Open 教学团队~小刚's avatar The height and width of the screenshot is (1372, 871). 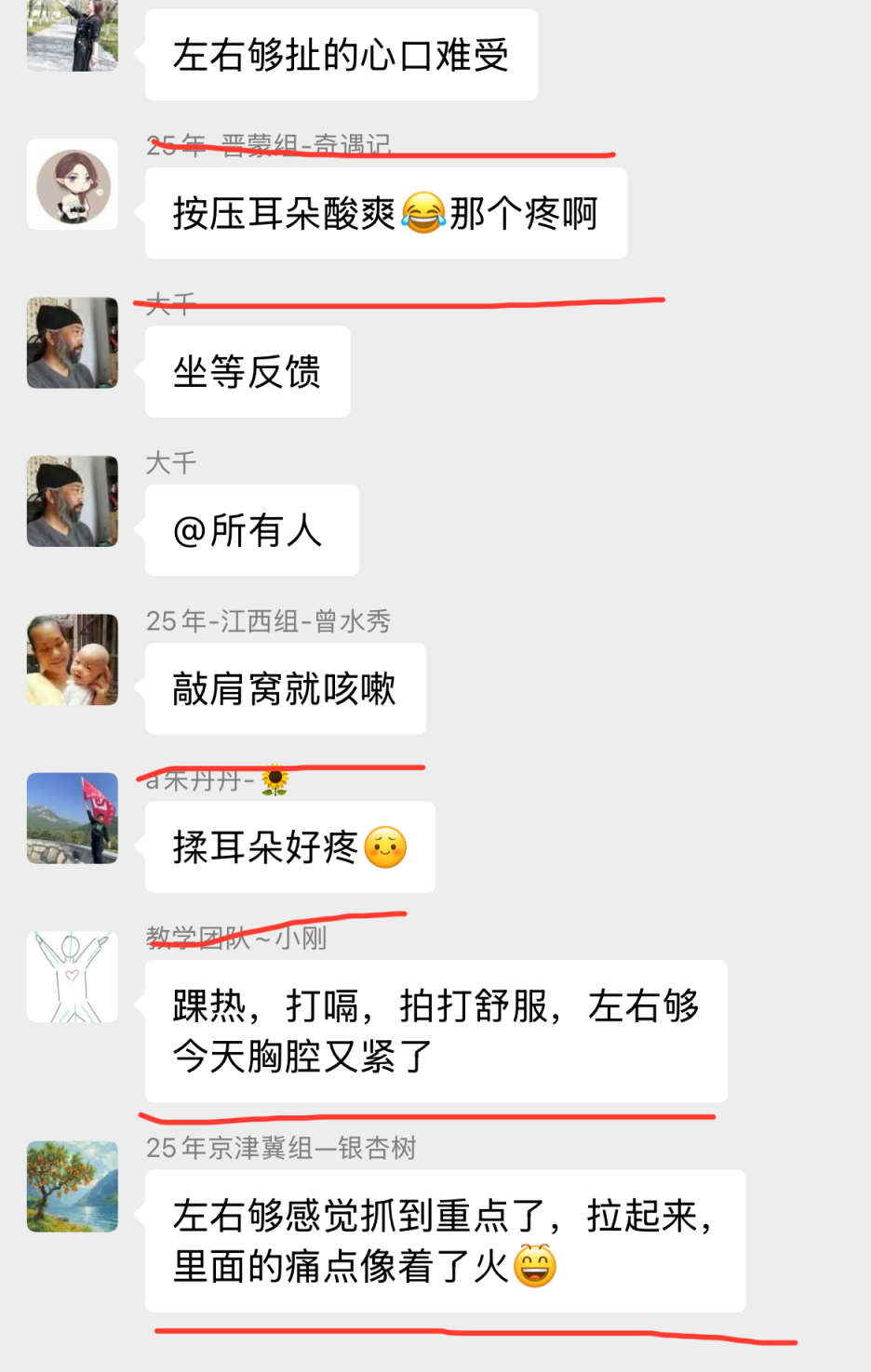click(x=73, y=977)
